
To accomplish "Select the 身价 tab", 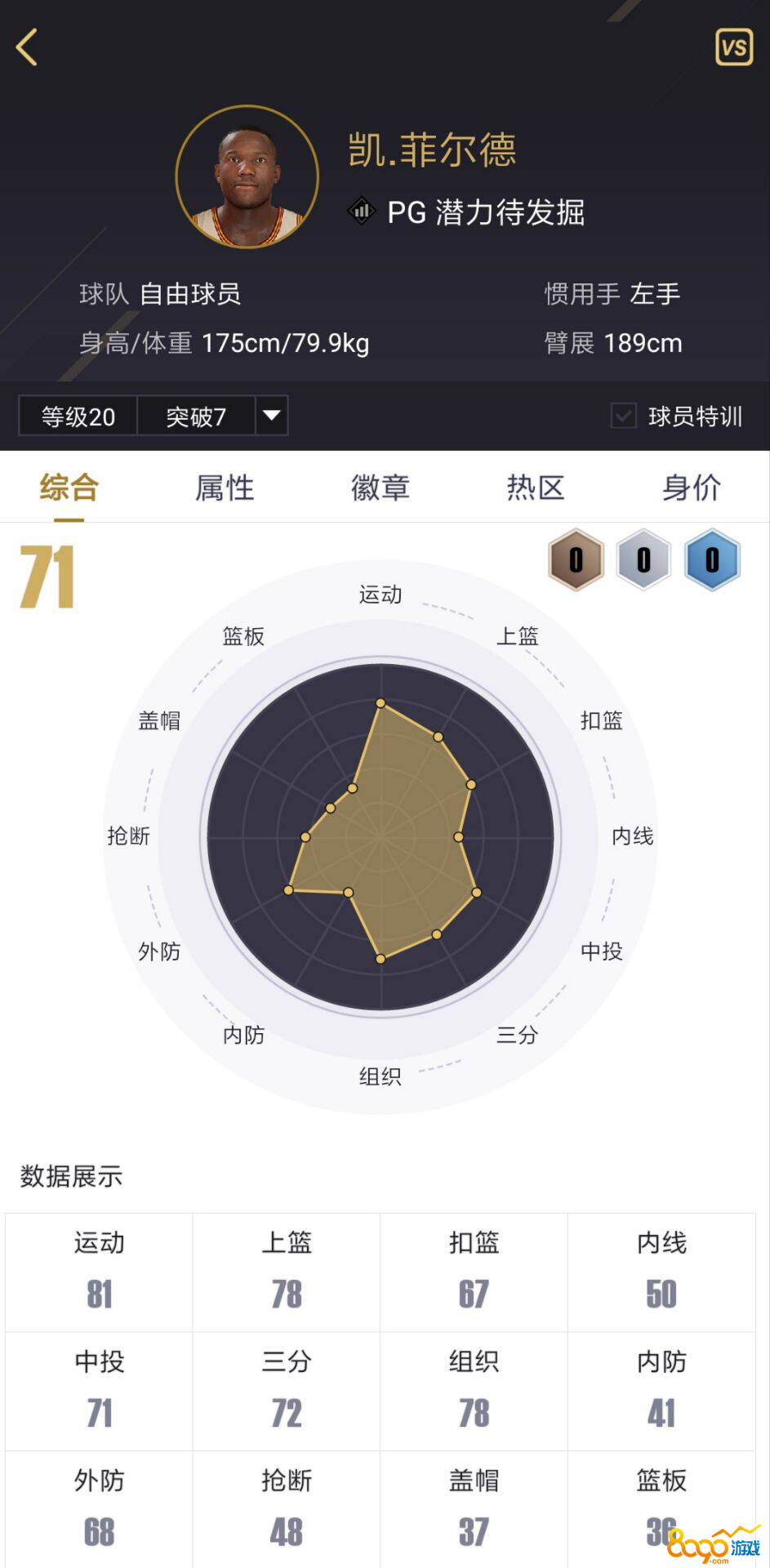I will (691, 488).
